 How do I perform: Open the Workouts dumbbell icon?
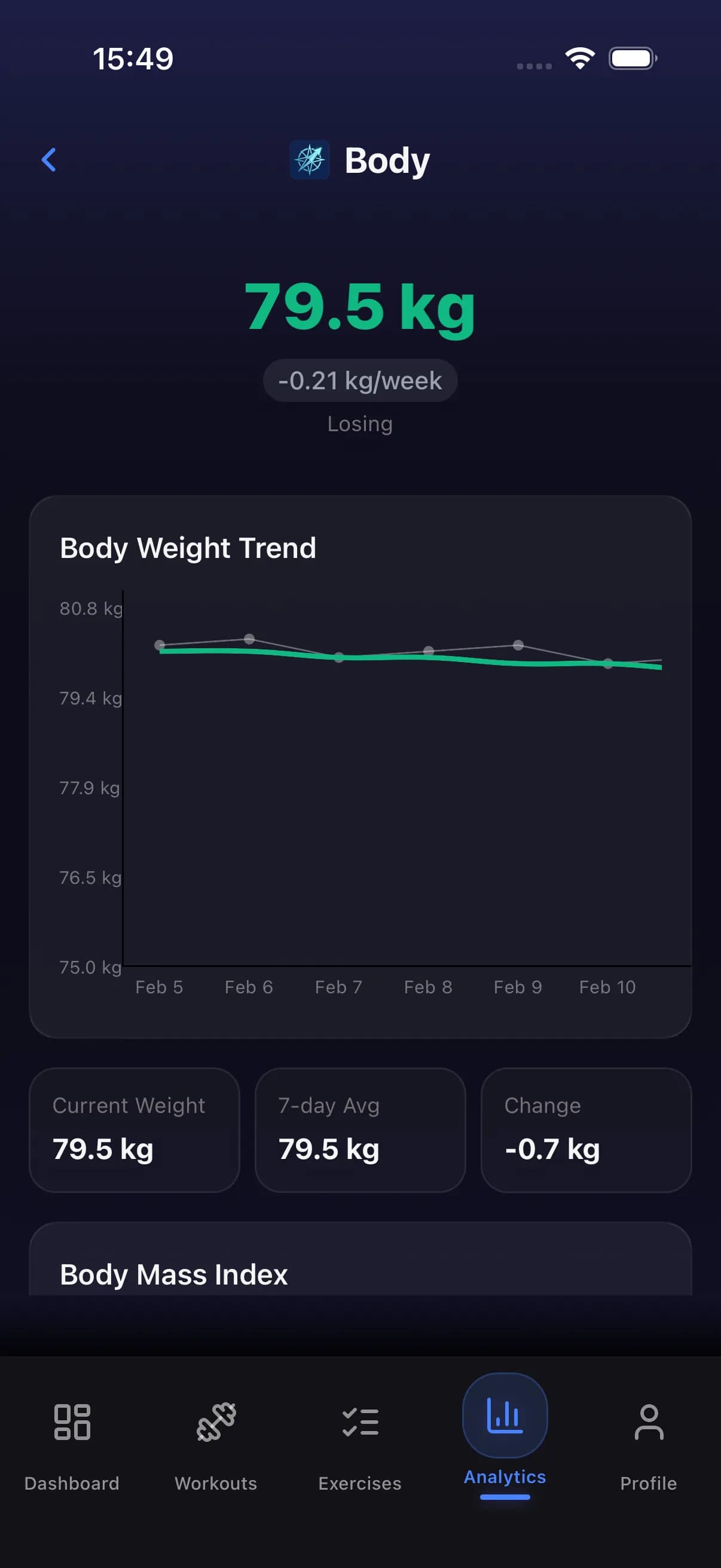tap(216, 1423)
